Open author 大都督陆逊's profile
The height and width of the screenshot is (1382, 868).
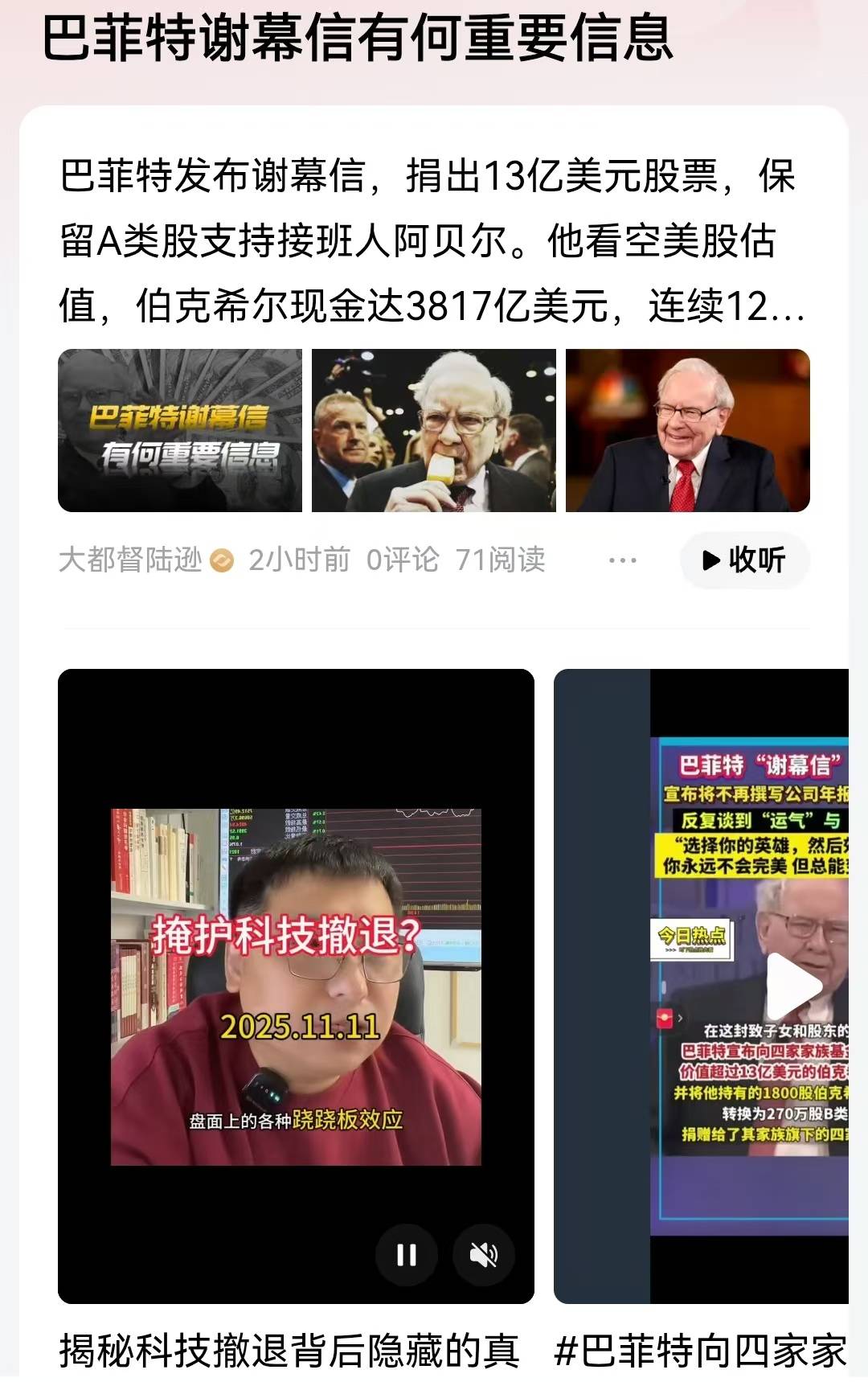point(130,560)
